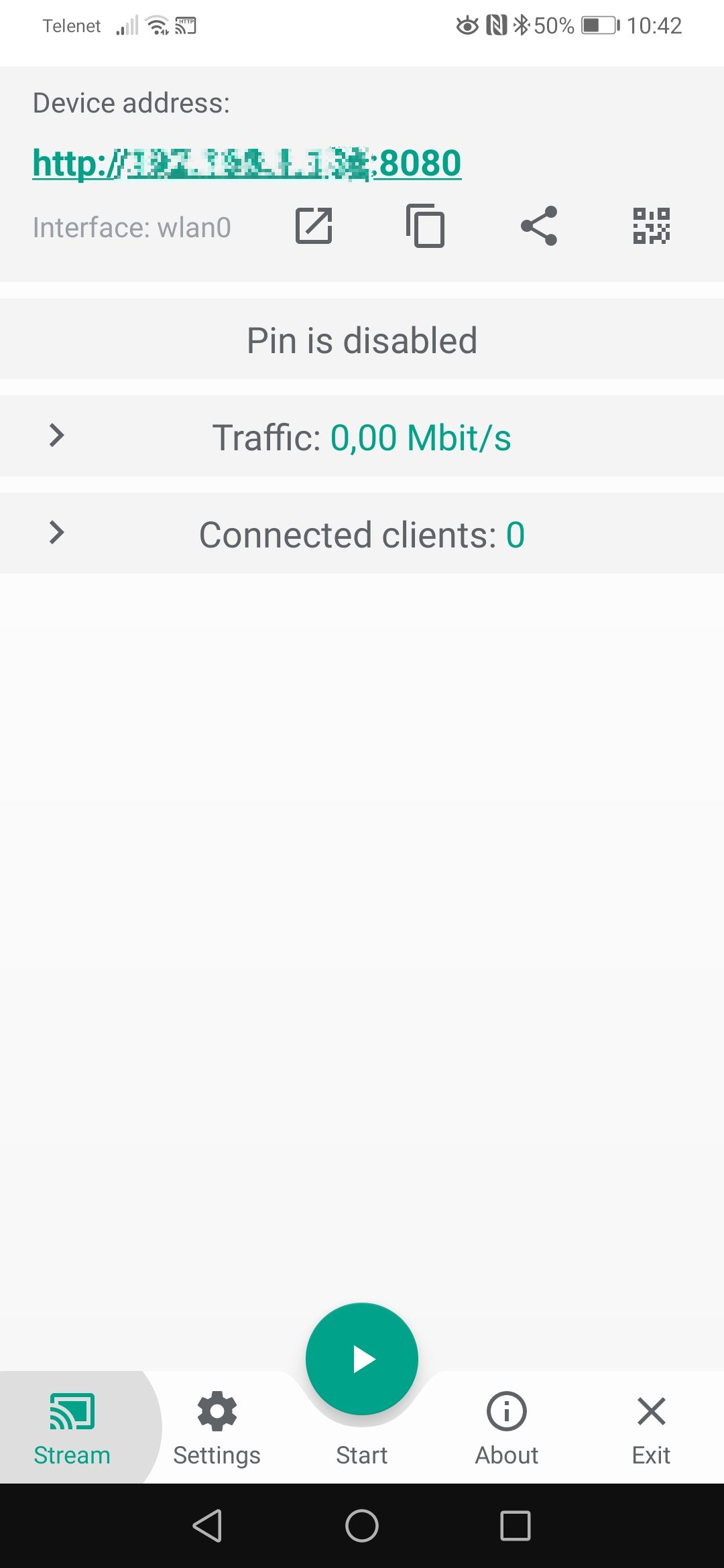Open the device address link ending in 8080

pyautogui.click(x=247, y=164)
